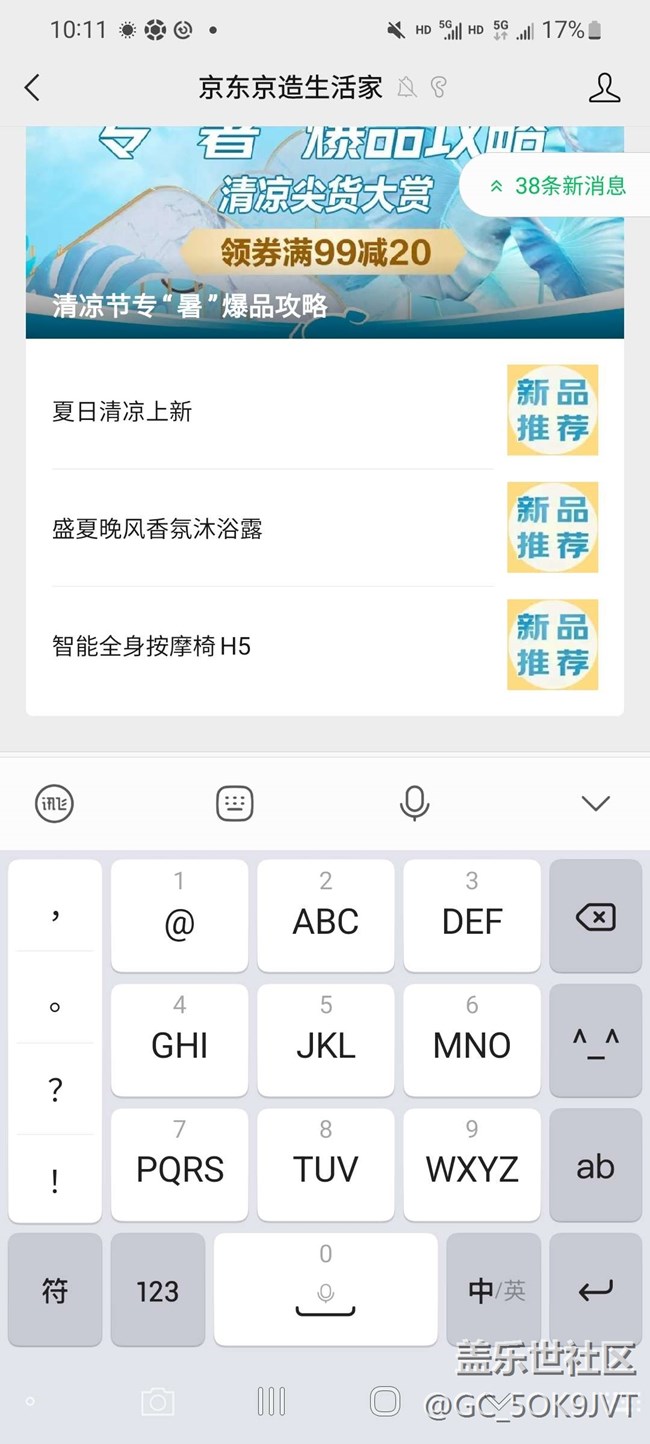Image resolution: width=650 pixels, height=1444 pixels.
Task: Switch the keyboard layout
Action: click(x=235, y=803)
